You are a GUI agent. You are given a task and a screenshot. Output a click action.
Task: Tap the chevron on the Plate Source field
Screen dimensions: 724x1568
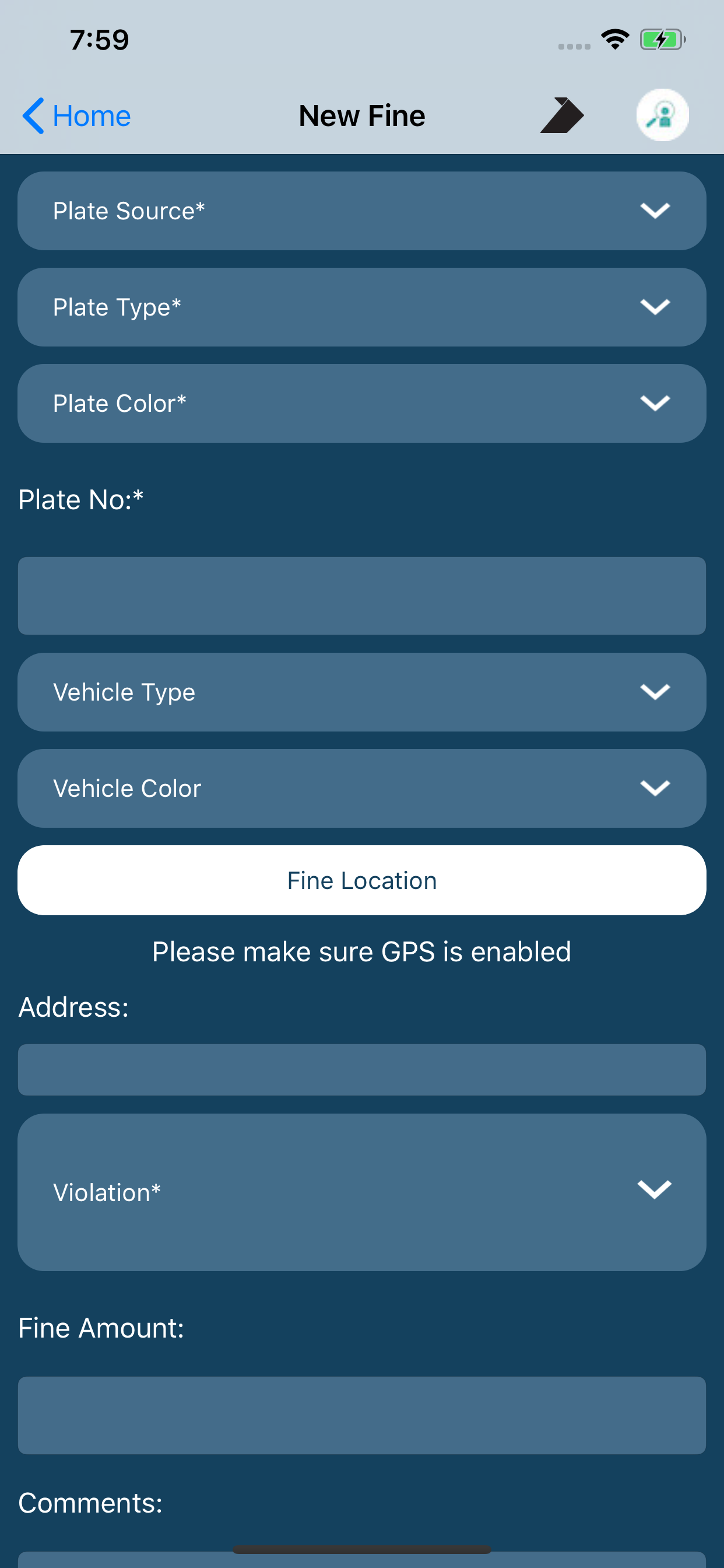(654, 211)
